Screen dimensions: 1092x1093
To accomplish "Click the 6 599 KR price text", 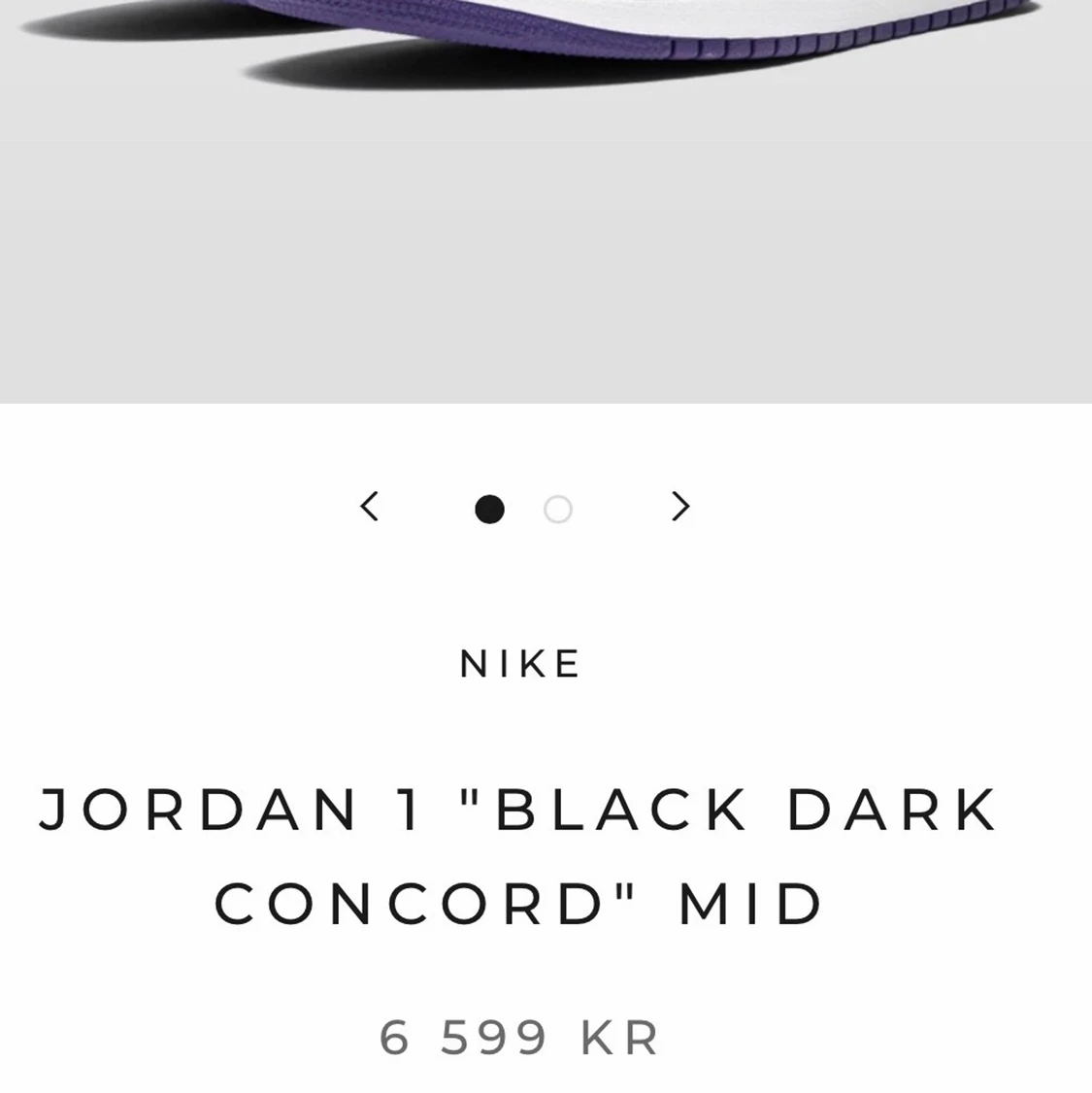I will [x=521, y=1035].
